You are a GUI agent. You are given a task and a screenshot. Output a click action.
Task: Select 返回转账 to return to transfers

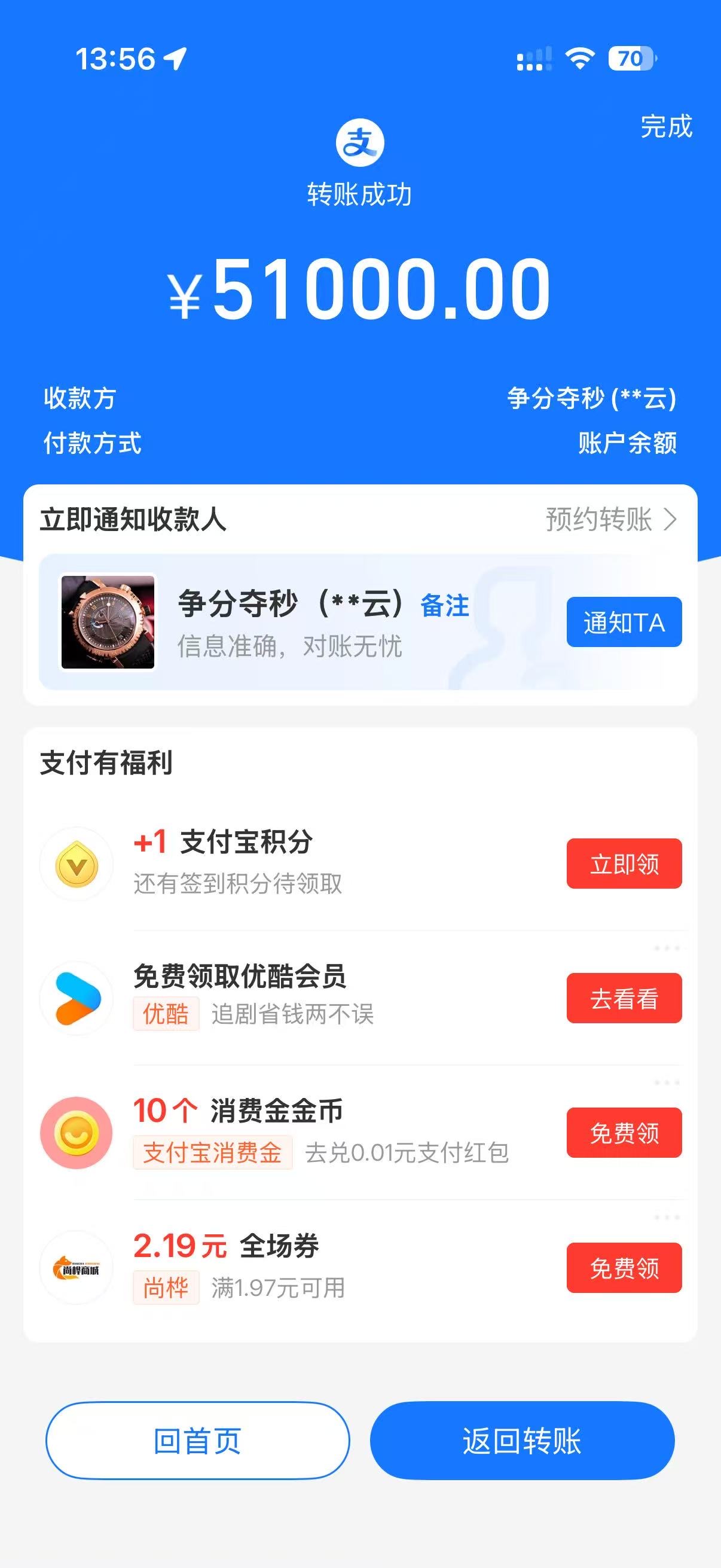click(x=522, y=1440)
